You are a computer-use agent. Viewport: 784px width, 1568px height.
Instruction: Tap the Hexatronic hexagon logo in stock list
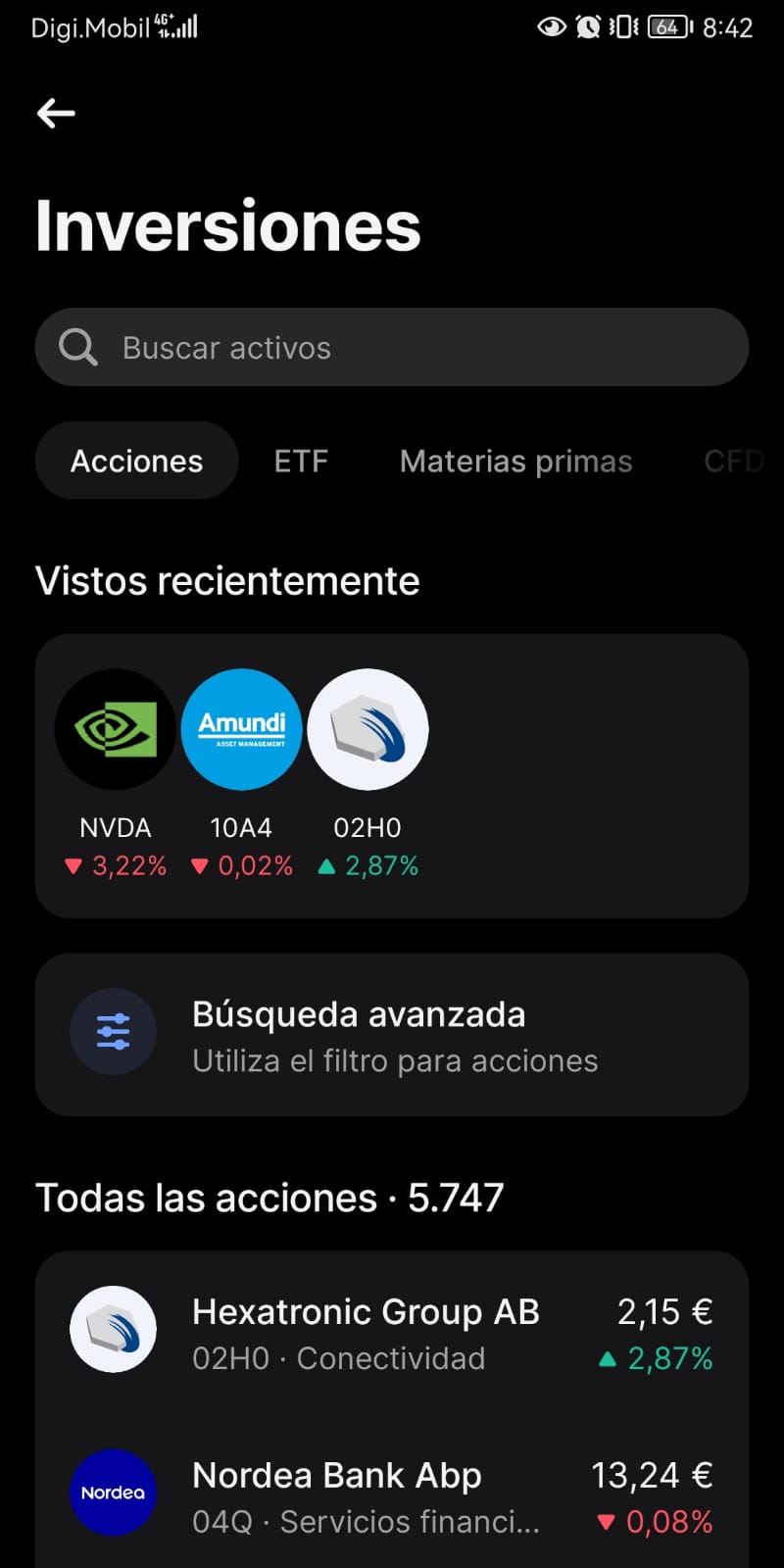[113, 1329]
